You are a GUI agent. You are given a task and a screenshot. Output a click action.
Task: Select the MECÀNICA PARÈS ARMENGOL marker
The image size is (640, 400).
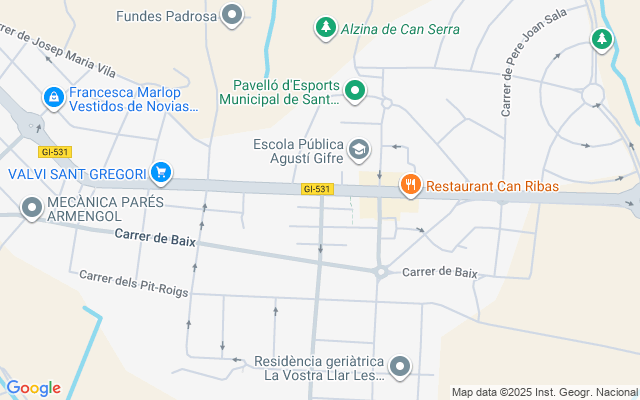[x=31, y=208]
